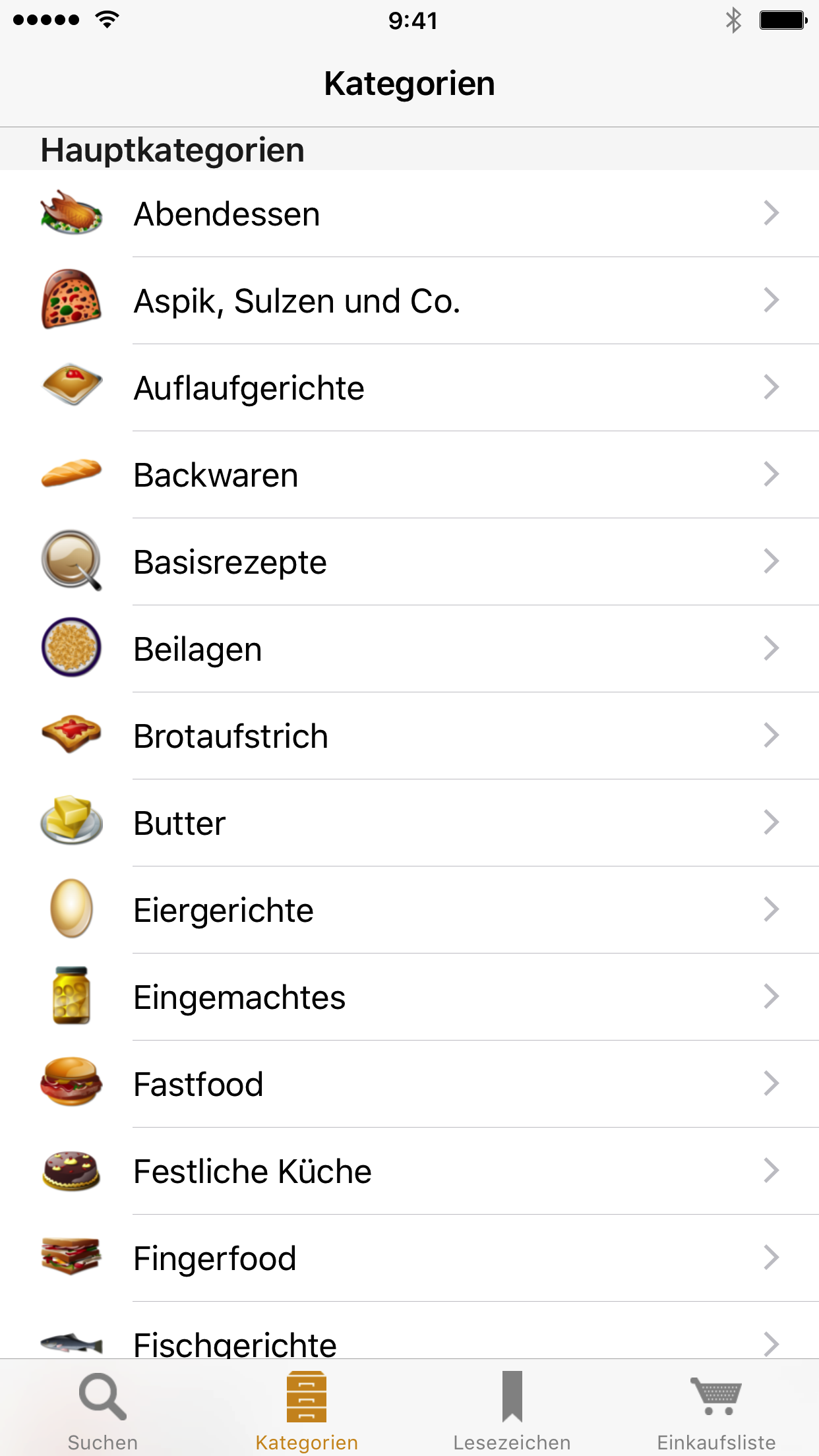Screen dimensions: 819x1456
Task: Tap the magnifier bowl icon for Basisrezepte
Action: click(71, 562)
